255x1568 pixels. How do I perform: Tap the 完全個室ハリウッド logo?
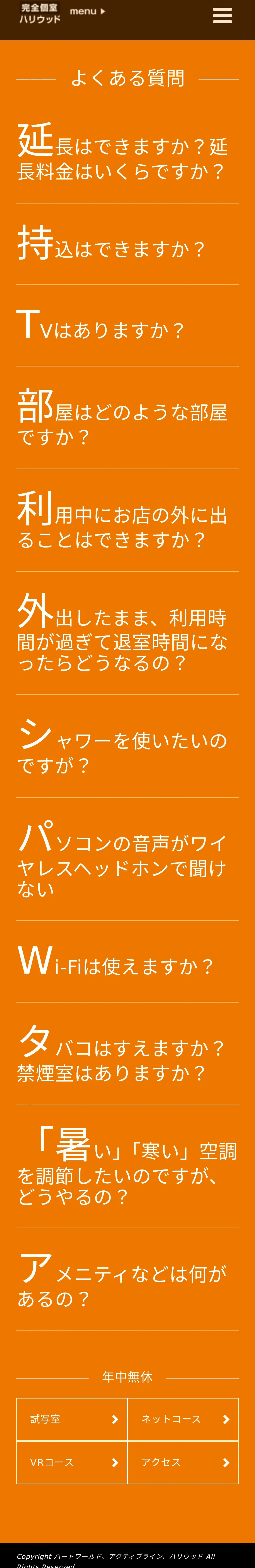pos(40,13)
